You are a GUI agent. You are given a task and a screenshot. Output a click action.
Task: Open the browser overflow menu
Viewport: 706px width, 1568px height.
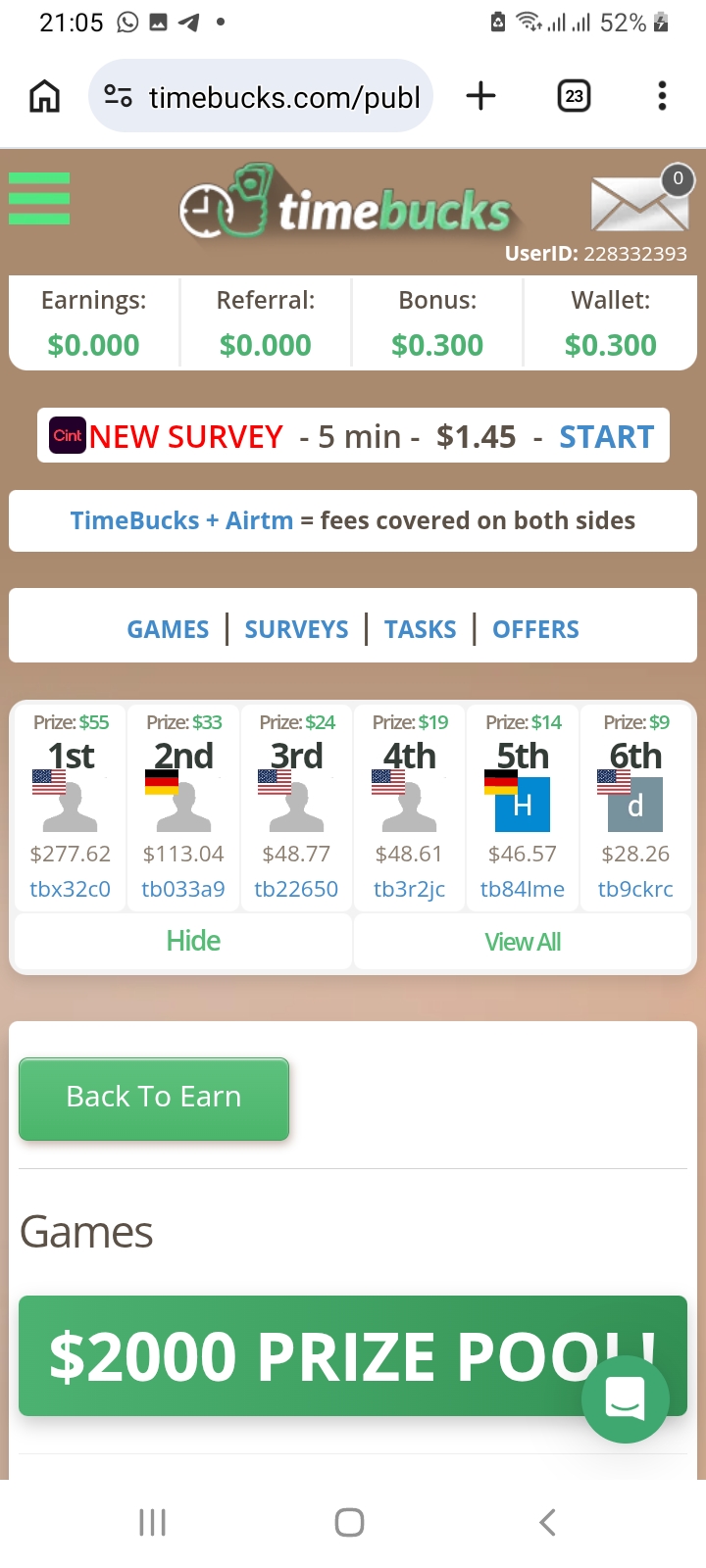662,96
